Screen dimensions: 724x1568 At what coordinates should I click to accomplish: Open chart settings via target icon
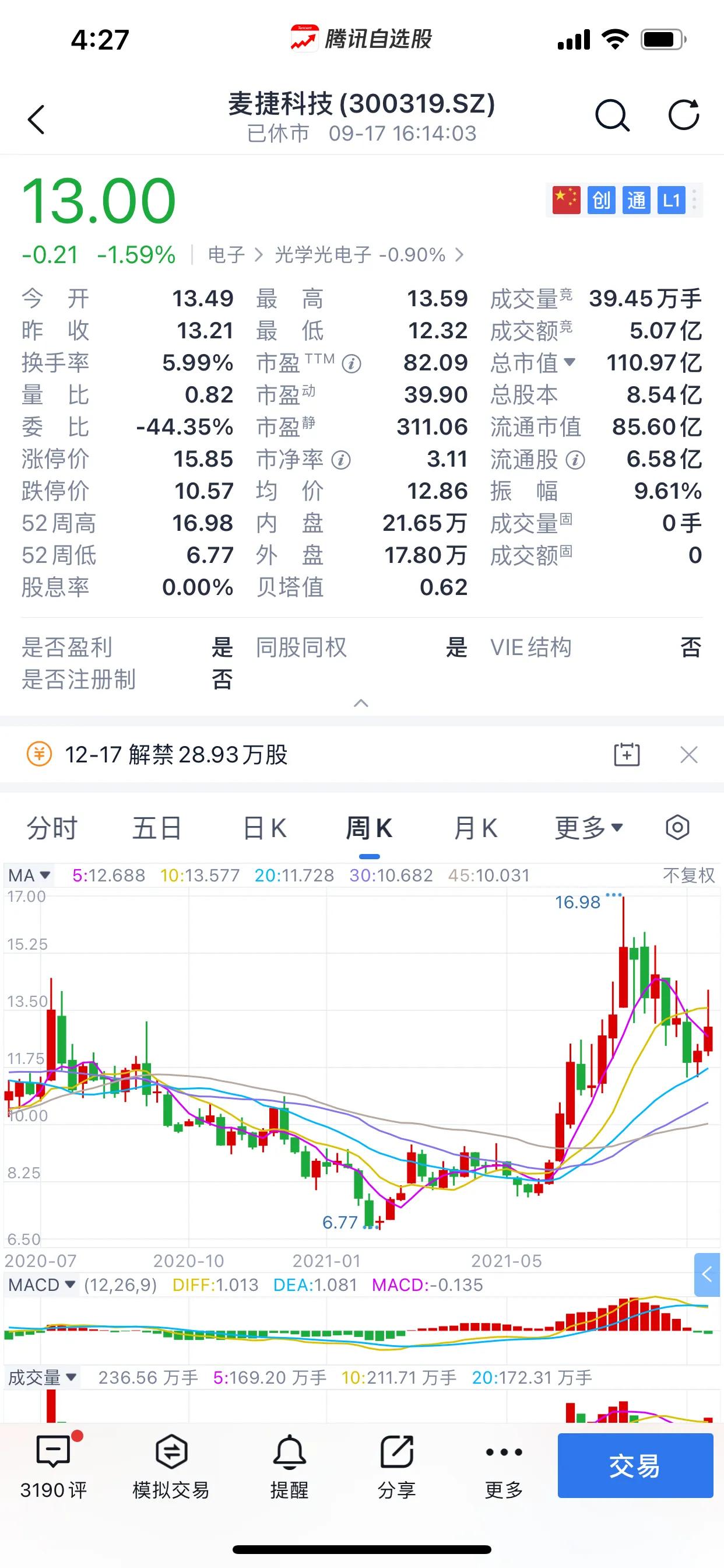677,827
